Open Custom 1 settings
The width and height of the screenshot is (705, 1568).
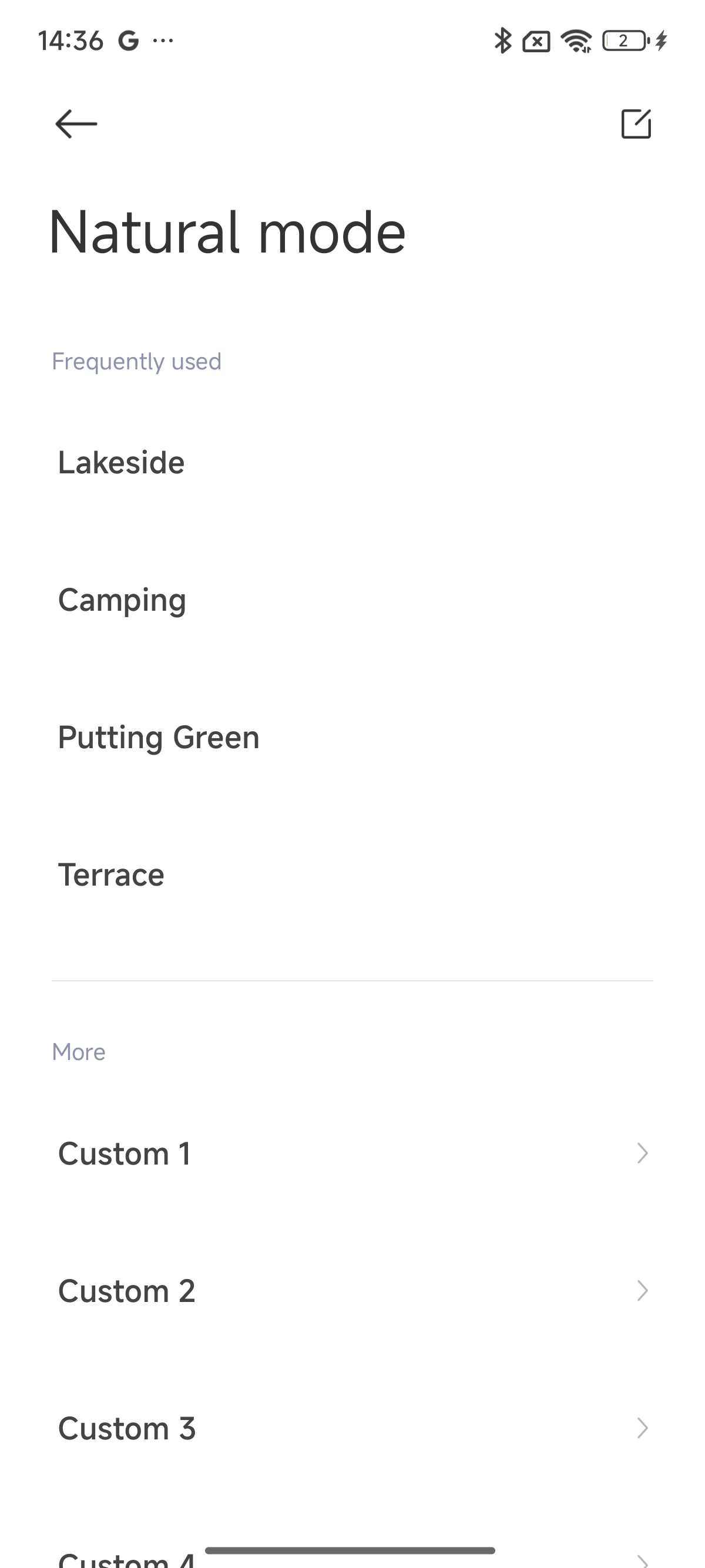pyautogui.click(x=352, y=1153)
